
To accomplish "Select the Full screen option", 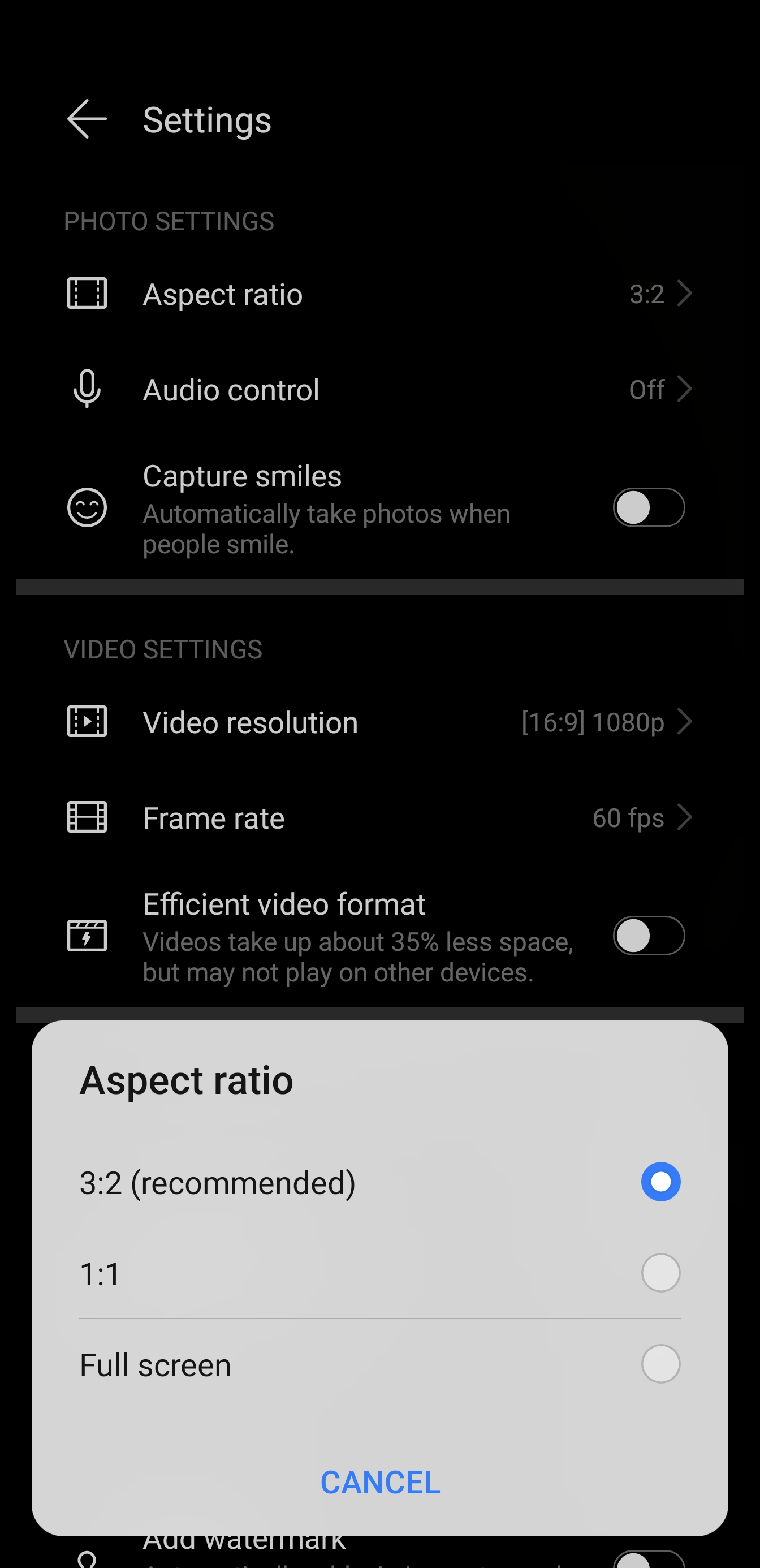I will pyautogui.click(x=379, y=1364).
